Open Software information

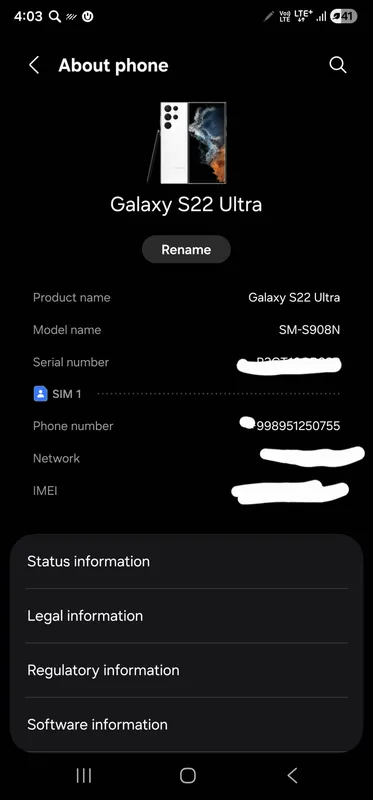click(x=186, y=724)
